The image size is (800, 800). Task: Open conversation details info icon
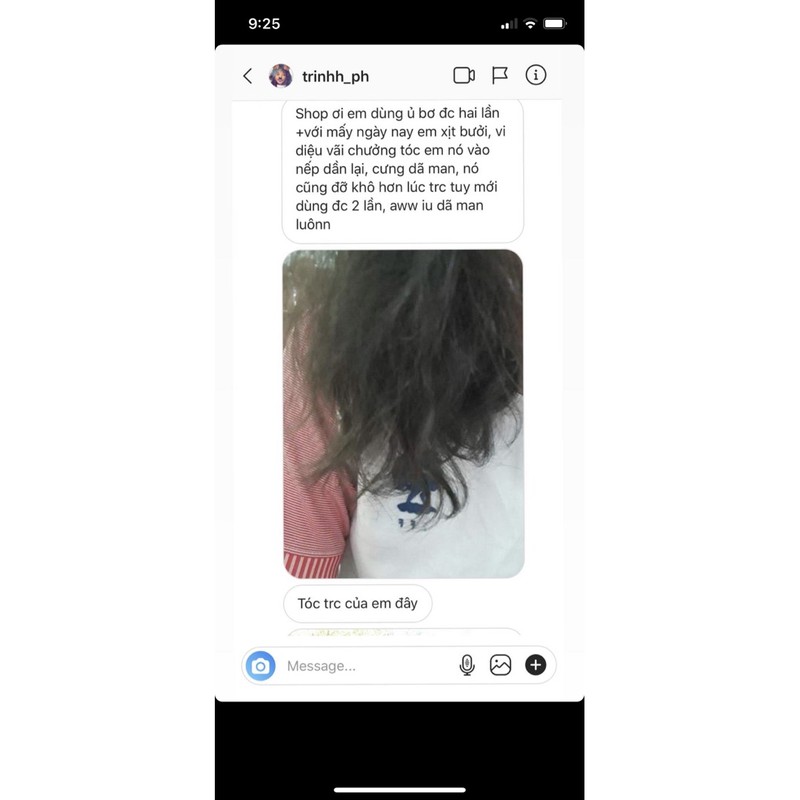tap(536, 75)
